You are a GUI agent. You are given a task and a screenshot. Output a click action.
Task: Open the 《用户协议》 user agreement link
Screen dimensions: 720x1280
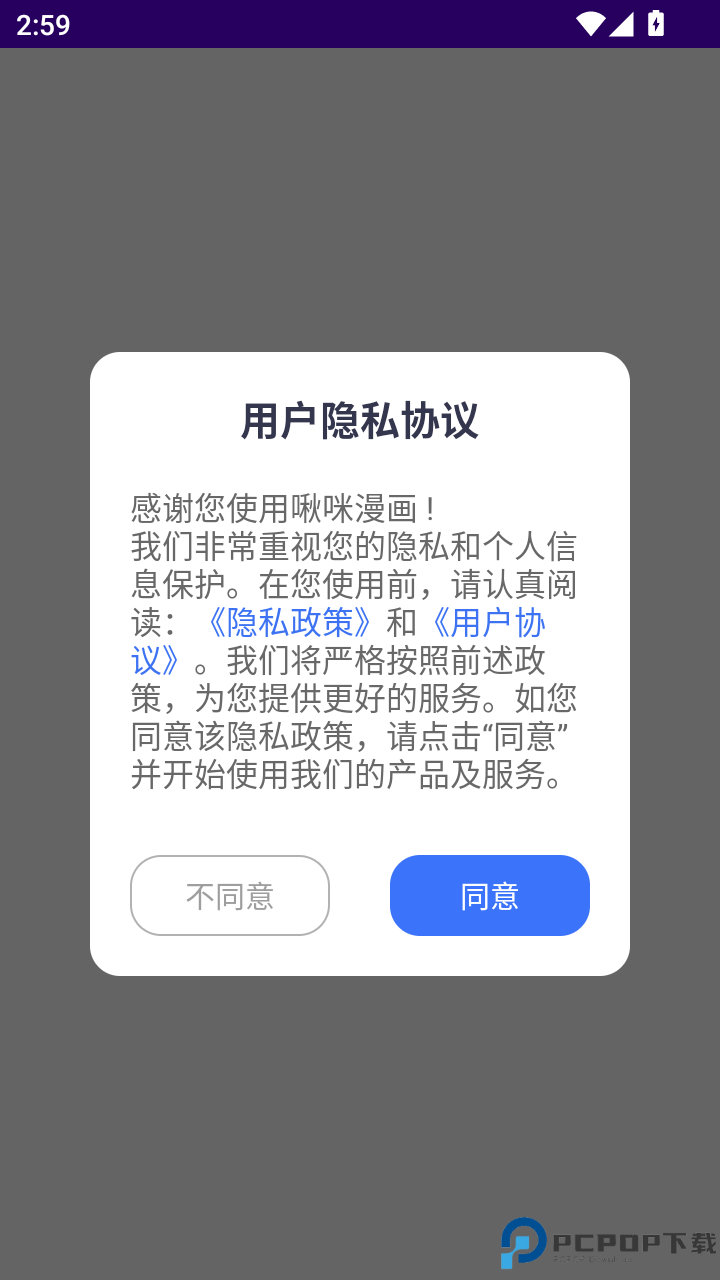492,622
